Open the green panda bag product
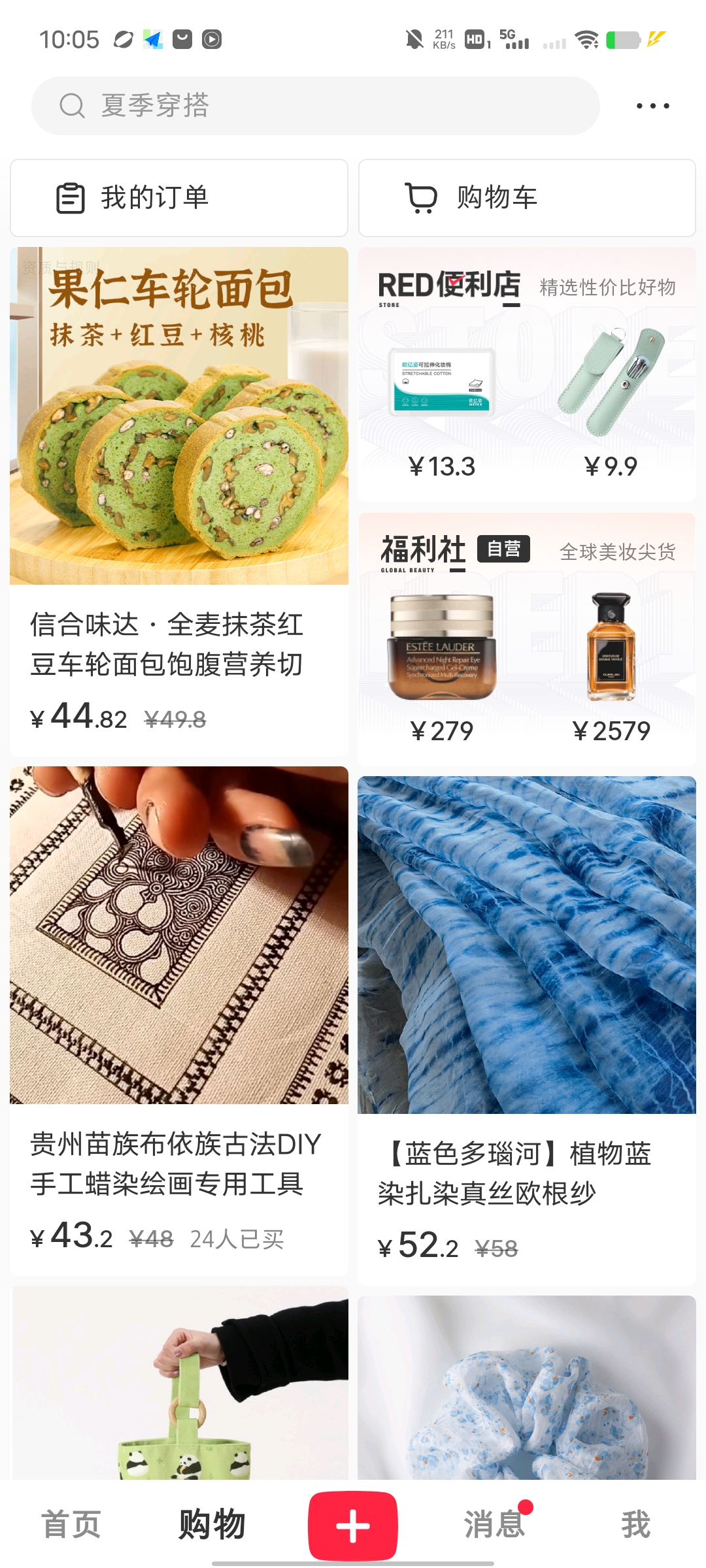Screen dimensions: 706x1568 pyautogui.click(x=180, y=1385)
